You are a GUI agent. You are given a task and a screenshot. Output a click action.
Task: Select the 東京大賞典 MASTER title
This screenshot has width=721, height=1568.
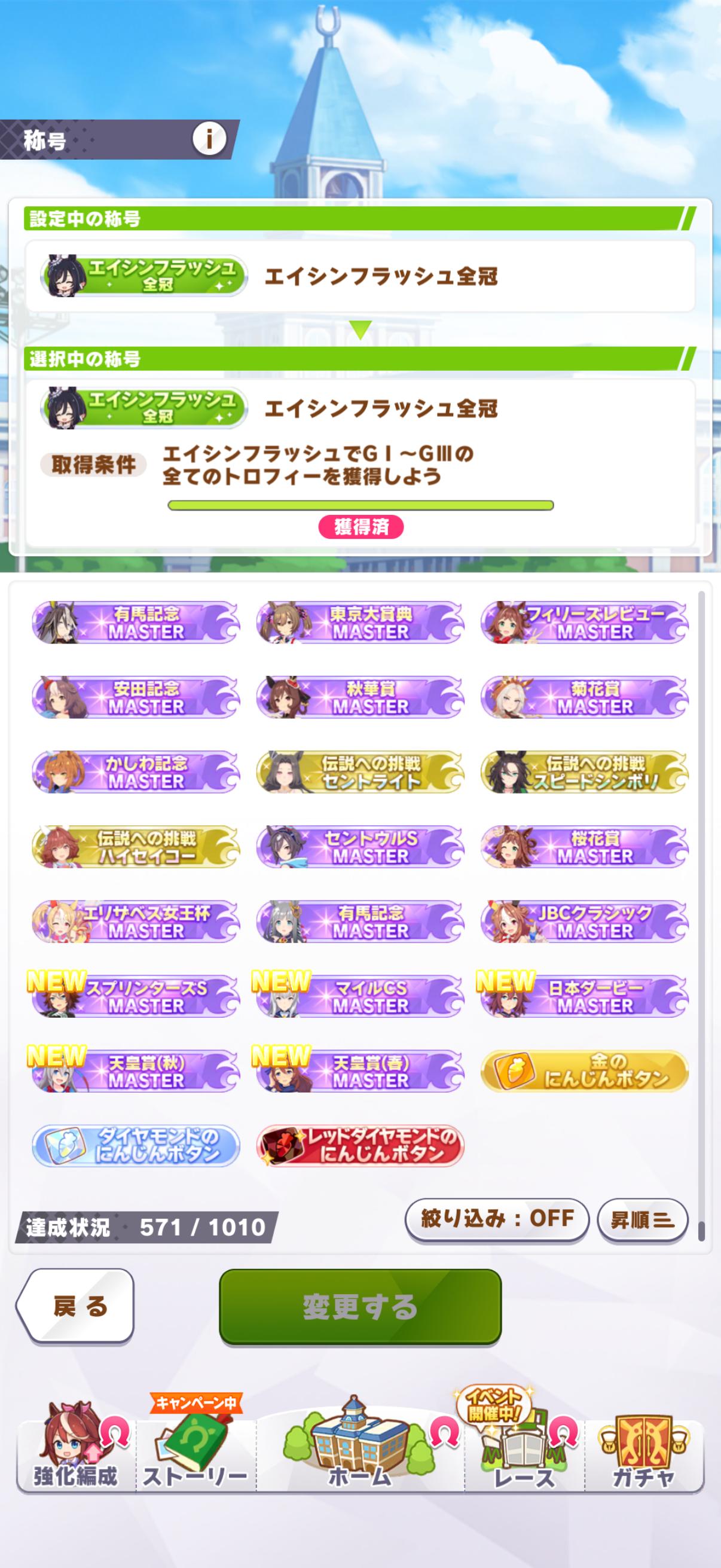[360, 623]
